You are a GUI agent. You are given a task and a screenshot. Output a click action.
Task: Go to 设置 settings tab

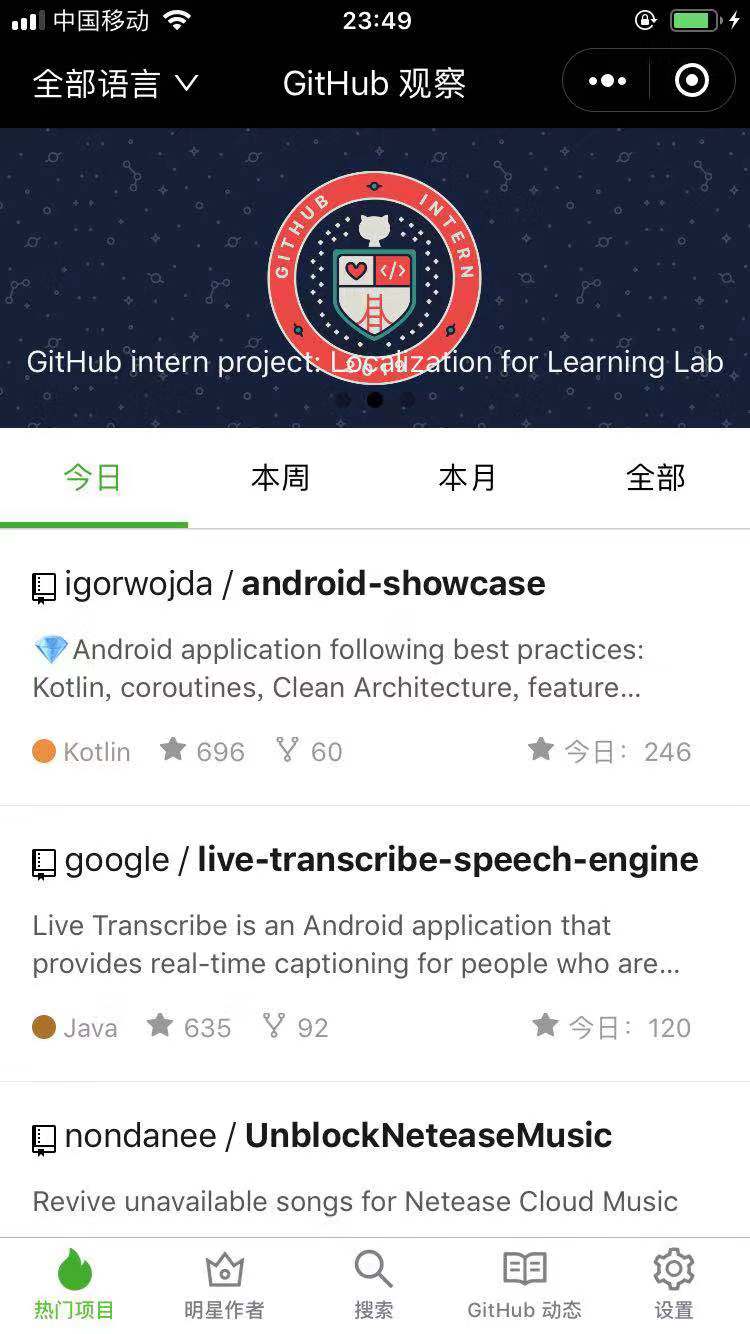pos(674,1286)
